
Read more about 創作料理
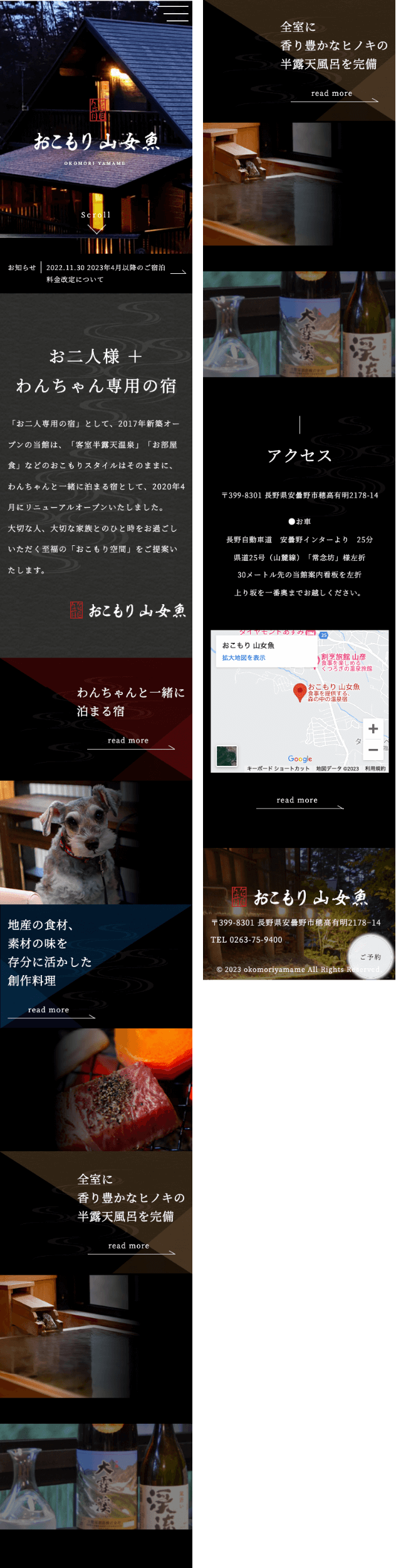[49, 1010]
